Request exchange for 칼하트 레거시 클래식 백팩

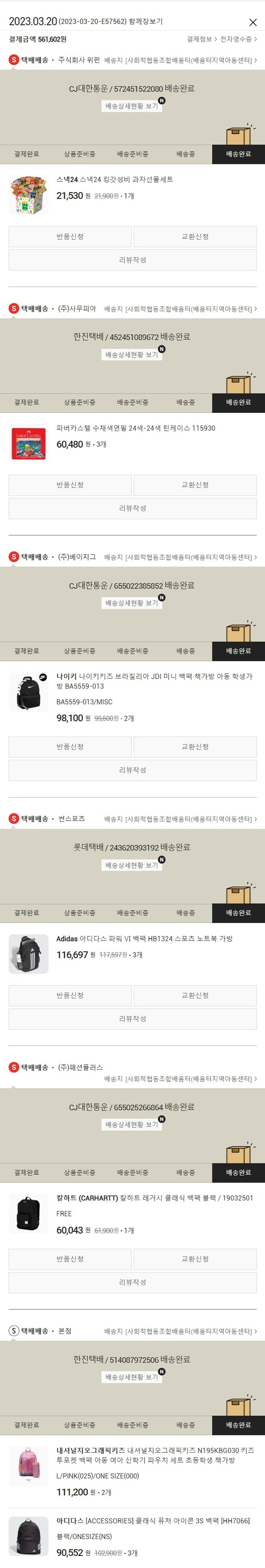coord(195,1259)
